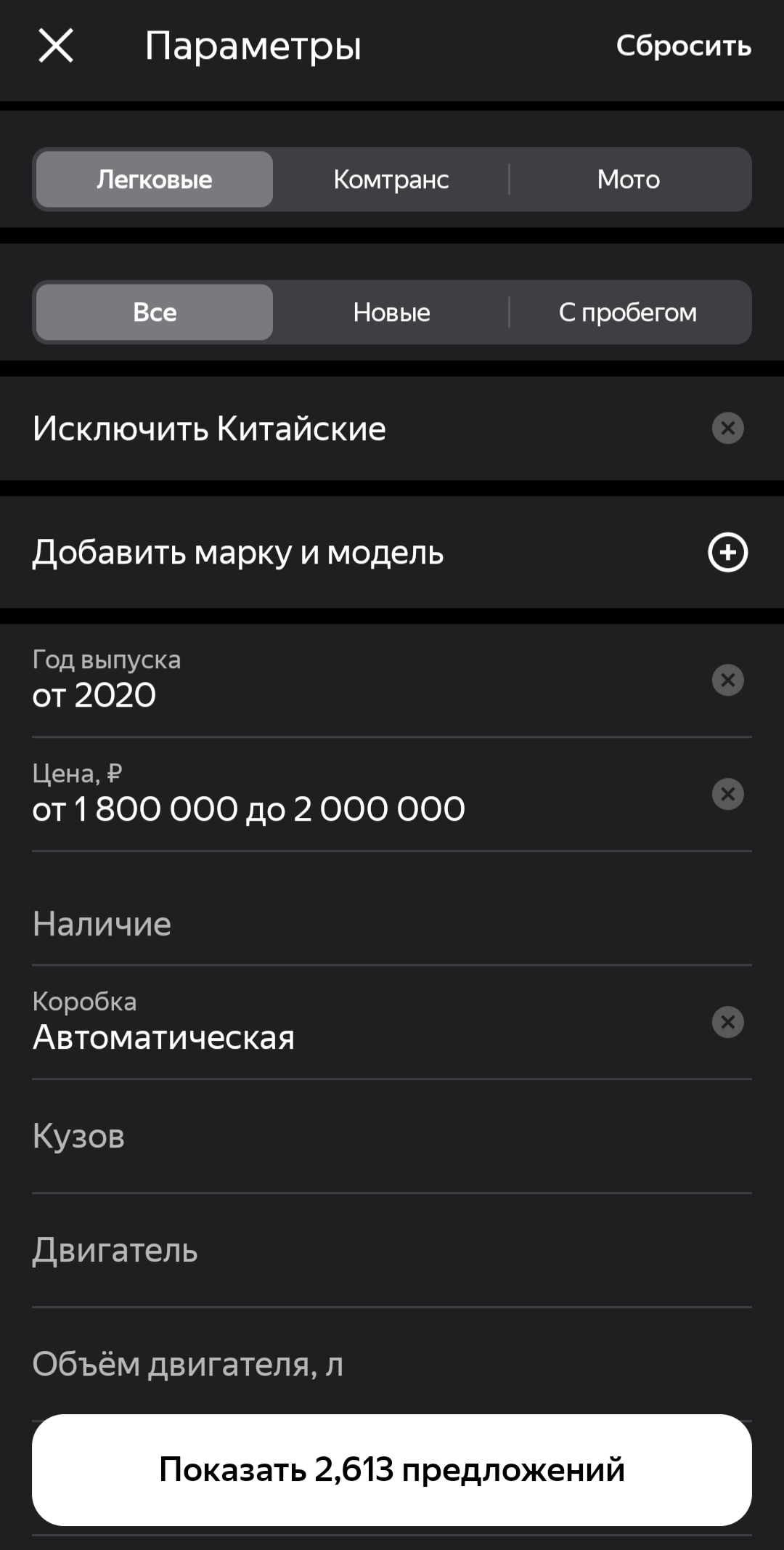
Task: Set Объём двигателя, л
Action: [x=363, y=1364]
